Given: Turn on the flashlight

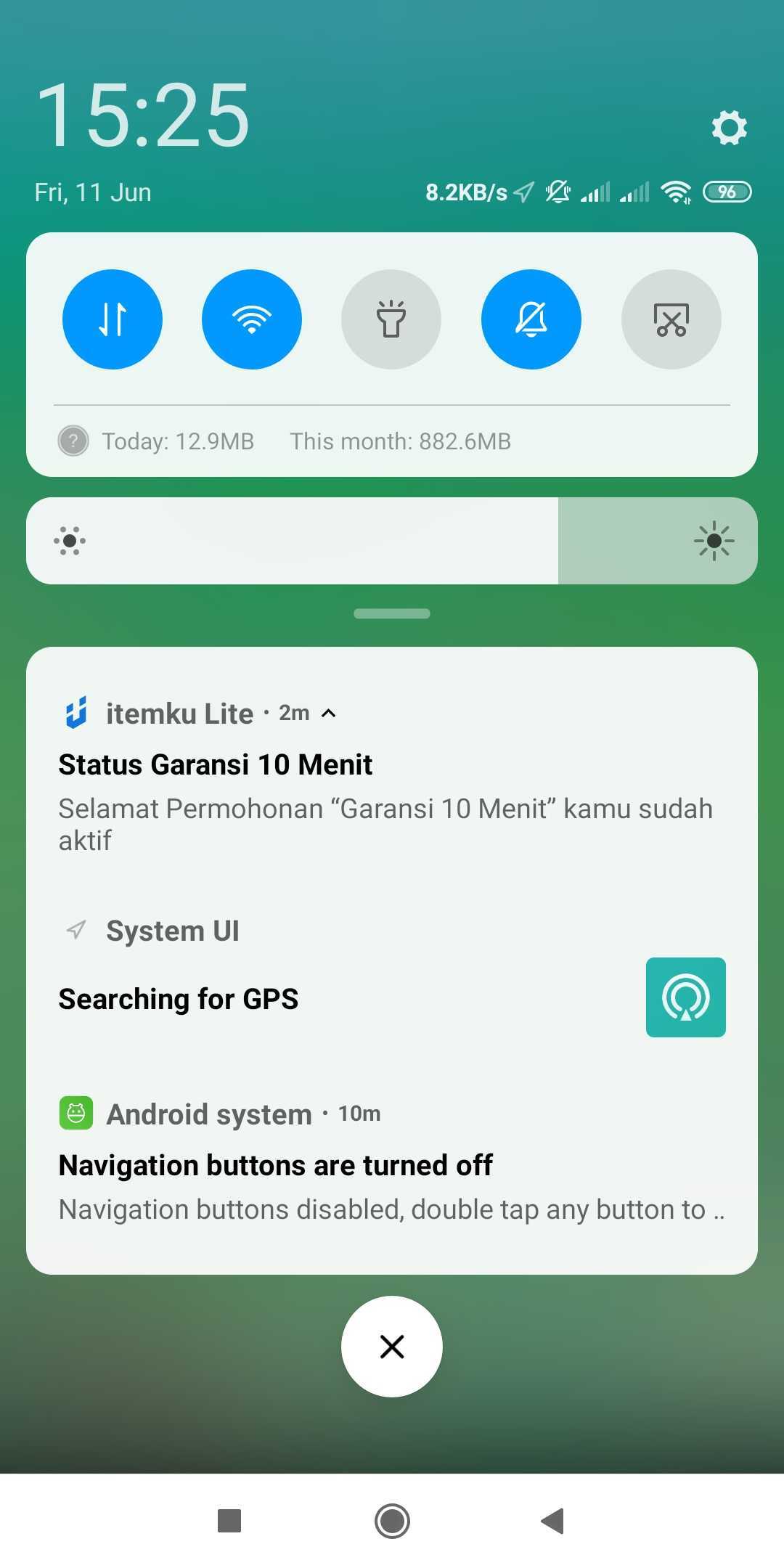Looking at the screenshot, I should (391, 319).
